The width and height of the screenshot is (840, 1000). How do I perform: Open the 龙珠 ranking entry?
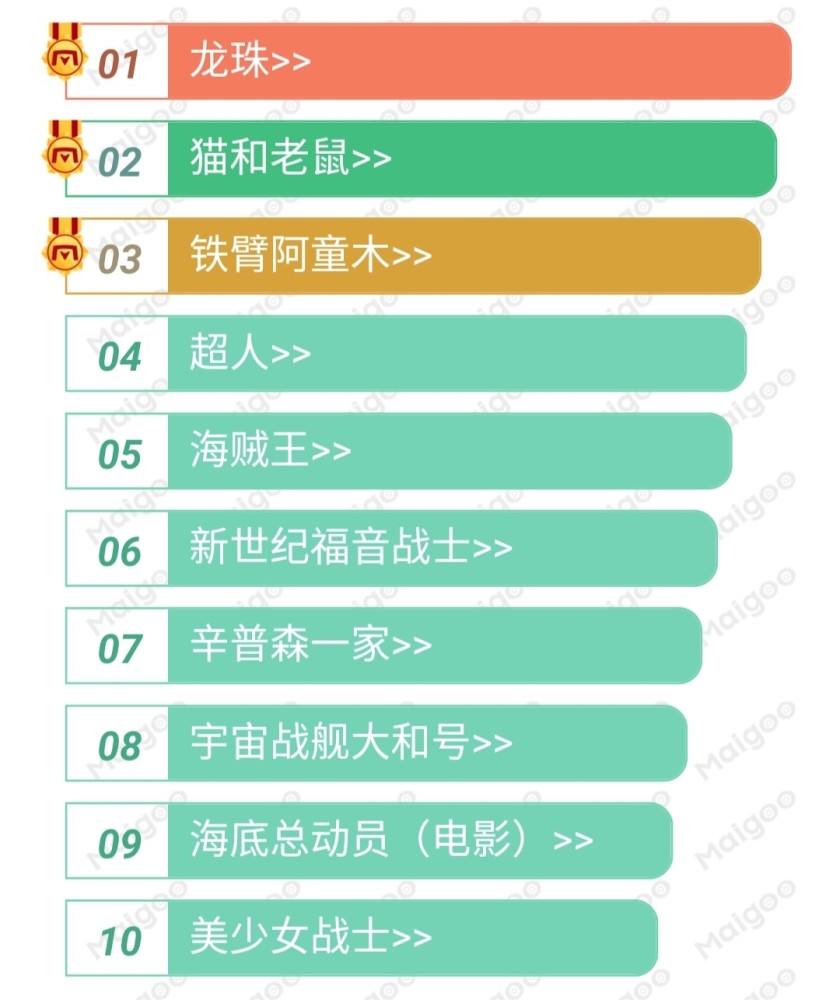[250, 62]
